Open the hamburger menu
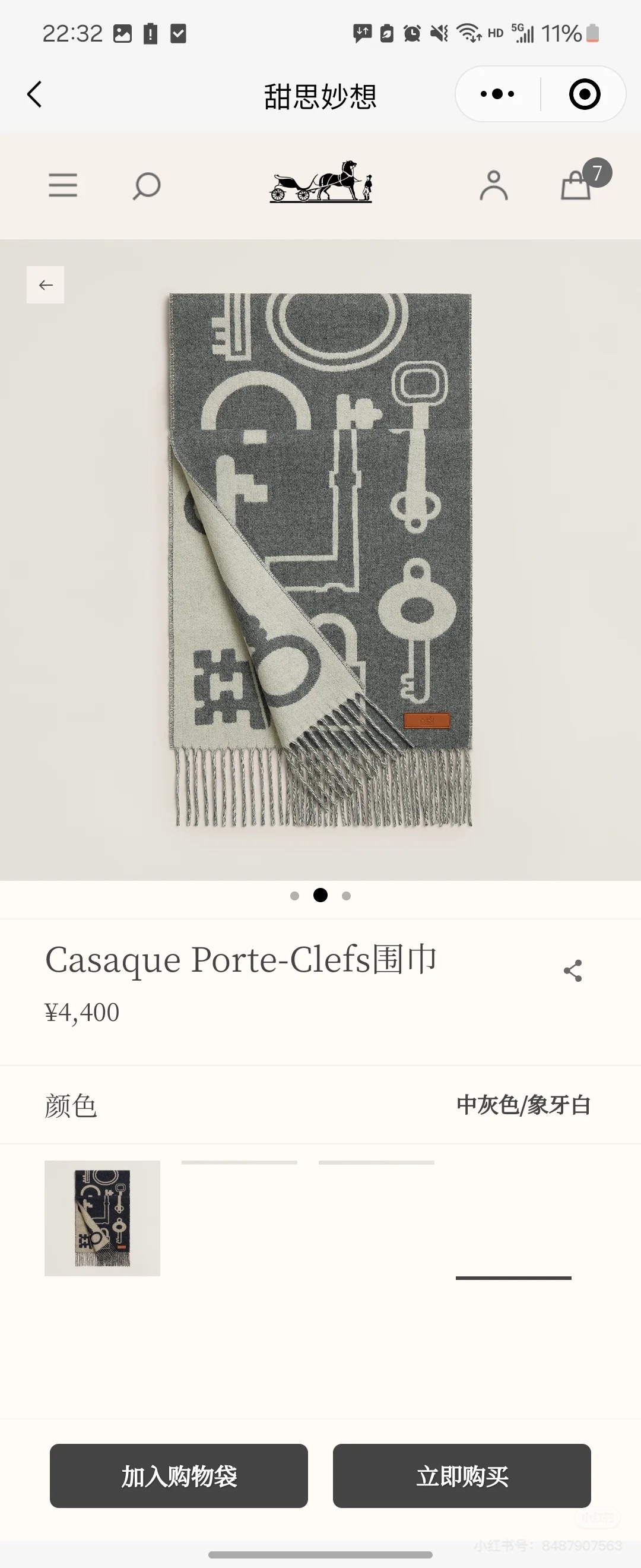This screenshot has height=1568, width=641. pyautogui.click(x=63, y=186)
